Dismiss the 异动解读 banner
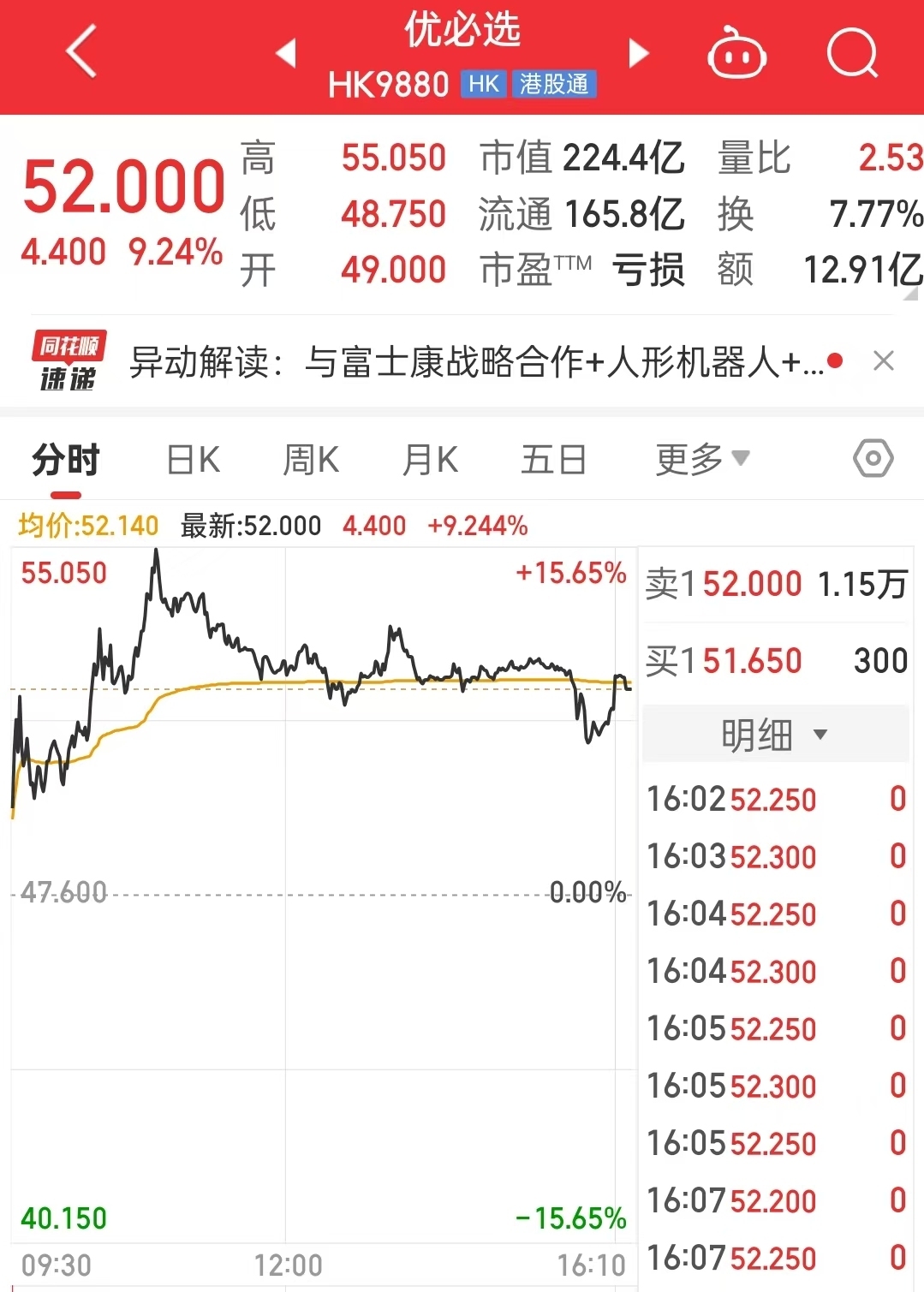This screenshot has height=1292, width=924. (x=884, y=361)
